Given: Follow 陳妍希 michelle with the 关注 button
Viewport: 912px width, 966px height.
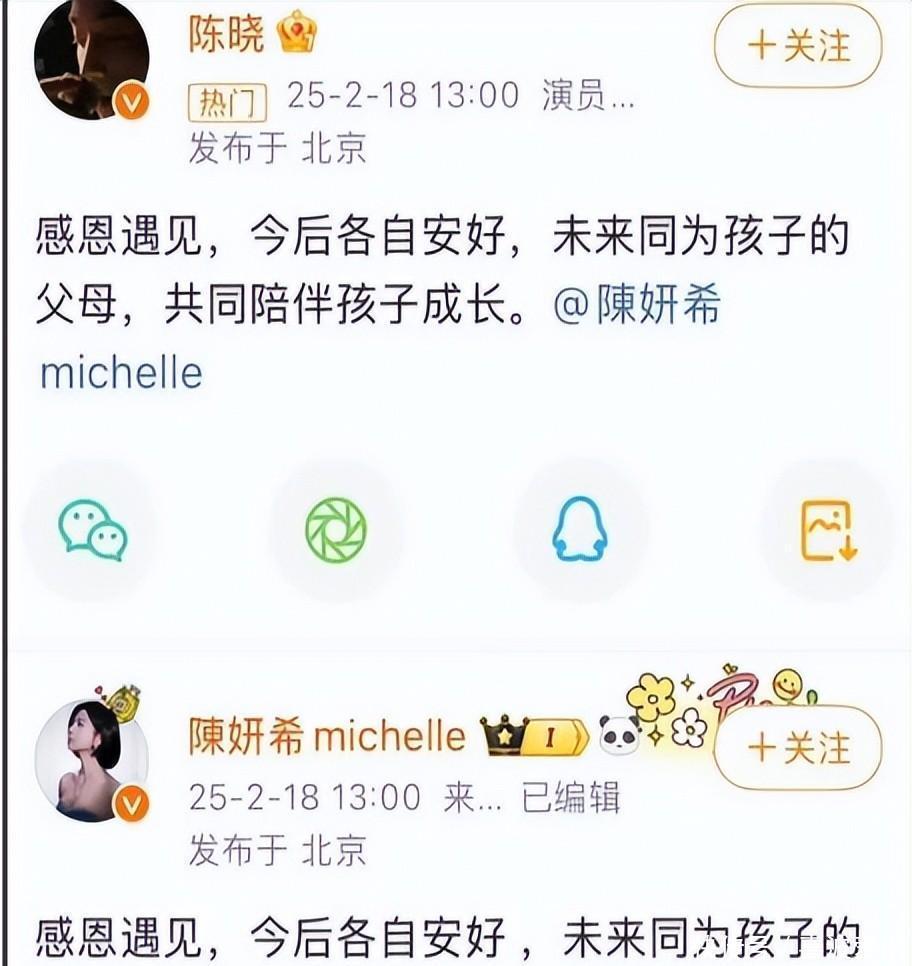Looking at the screenshot, I should point(797,747).
